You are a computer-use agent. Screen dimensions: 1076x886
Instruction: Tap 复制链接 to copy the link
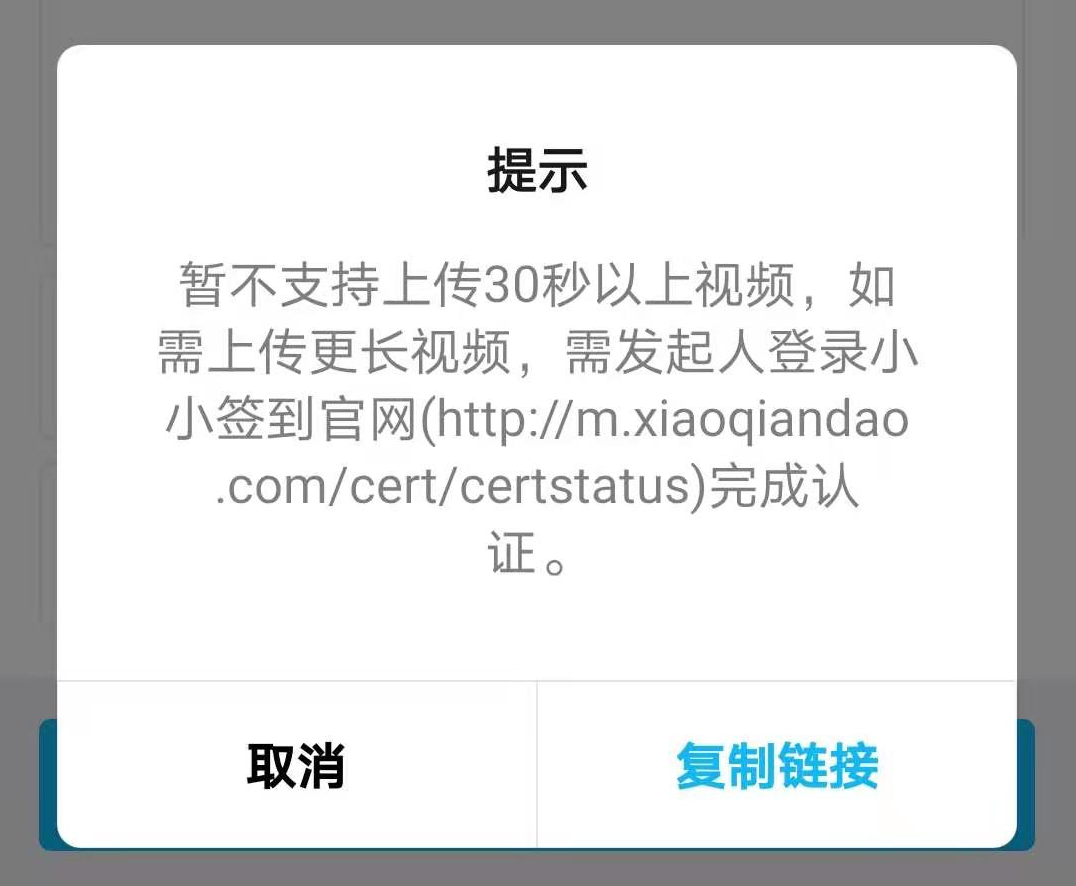coord(777,767)
